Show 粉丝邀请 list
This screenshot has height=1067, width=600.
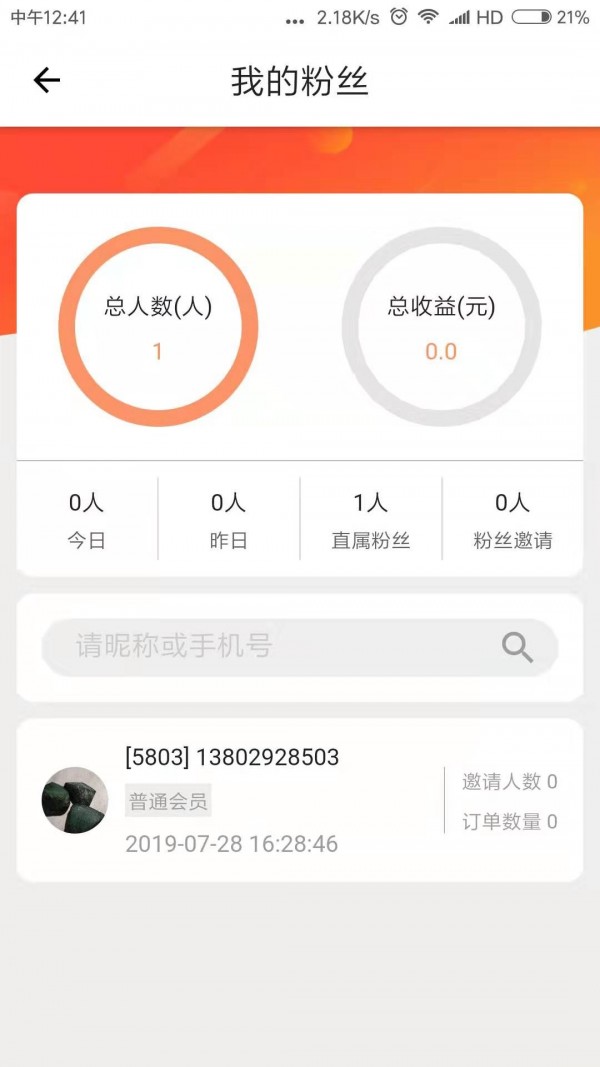click(x=512, y=520)
